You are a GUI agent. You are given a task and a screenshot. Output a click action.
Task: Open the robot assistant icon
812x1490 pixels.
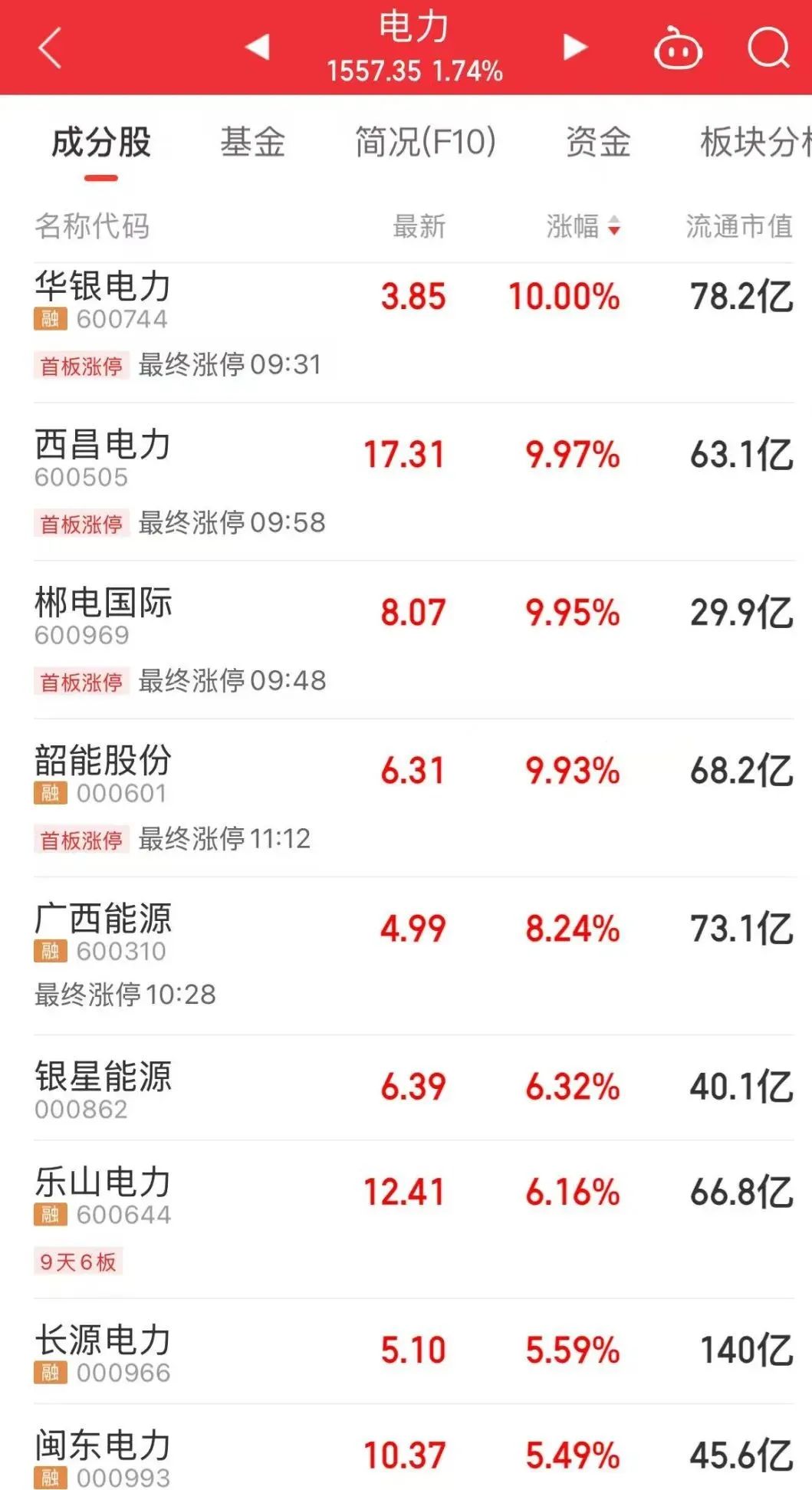(678, 48)
